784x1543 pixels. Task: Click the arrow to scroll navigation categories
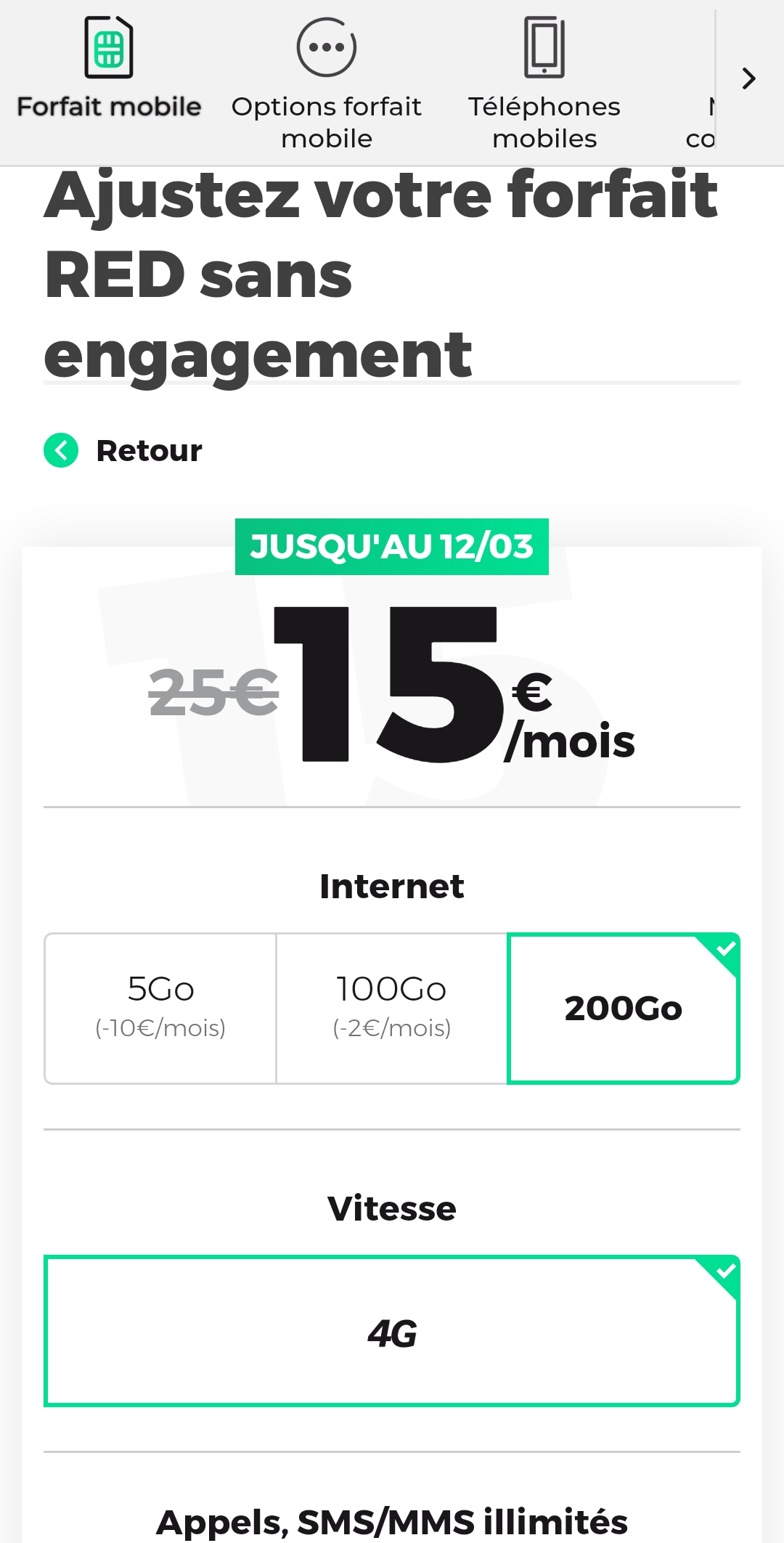coord(748,78)
